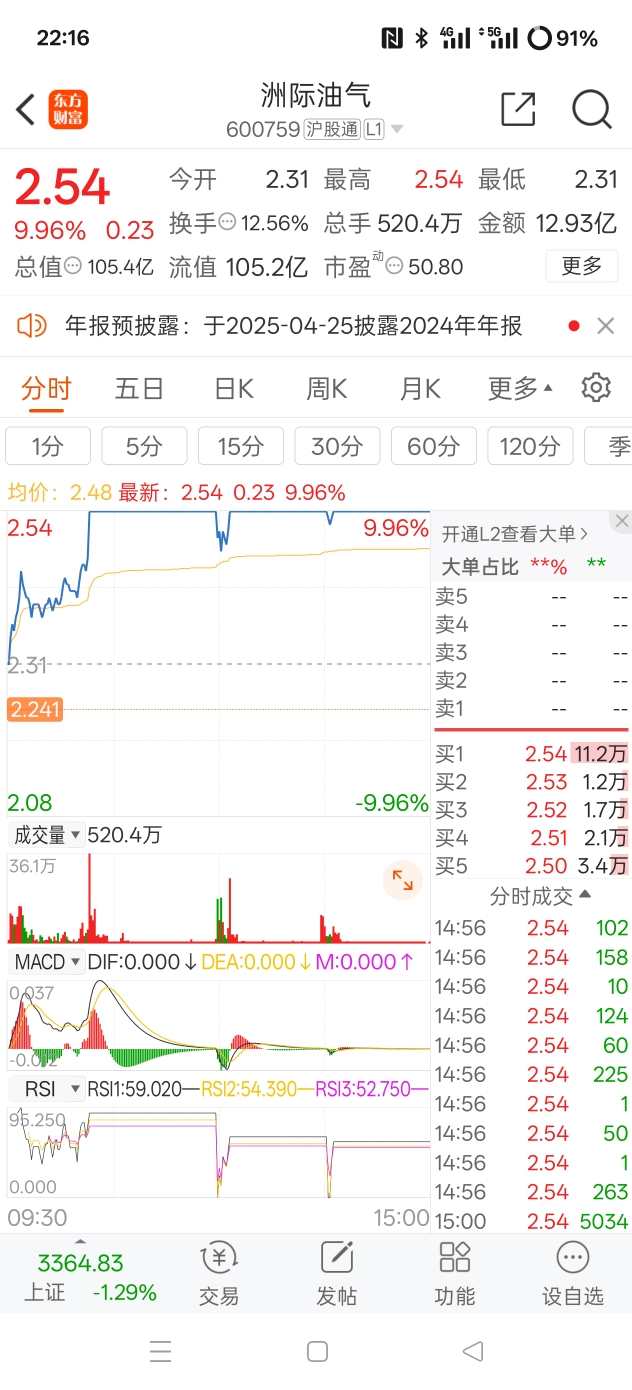Switch to the 周K chart tab

click(326, 388)
